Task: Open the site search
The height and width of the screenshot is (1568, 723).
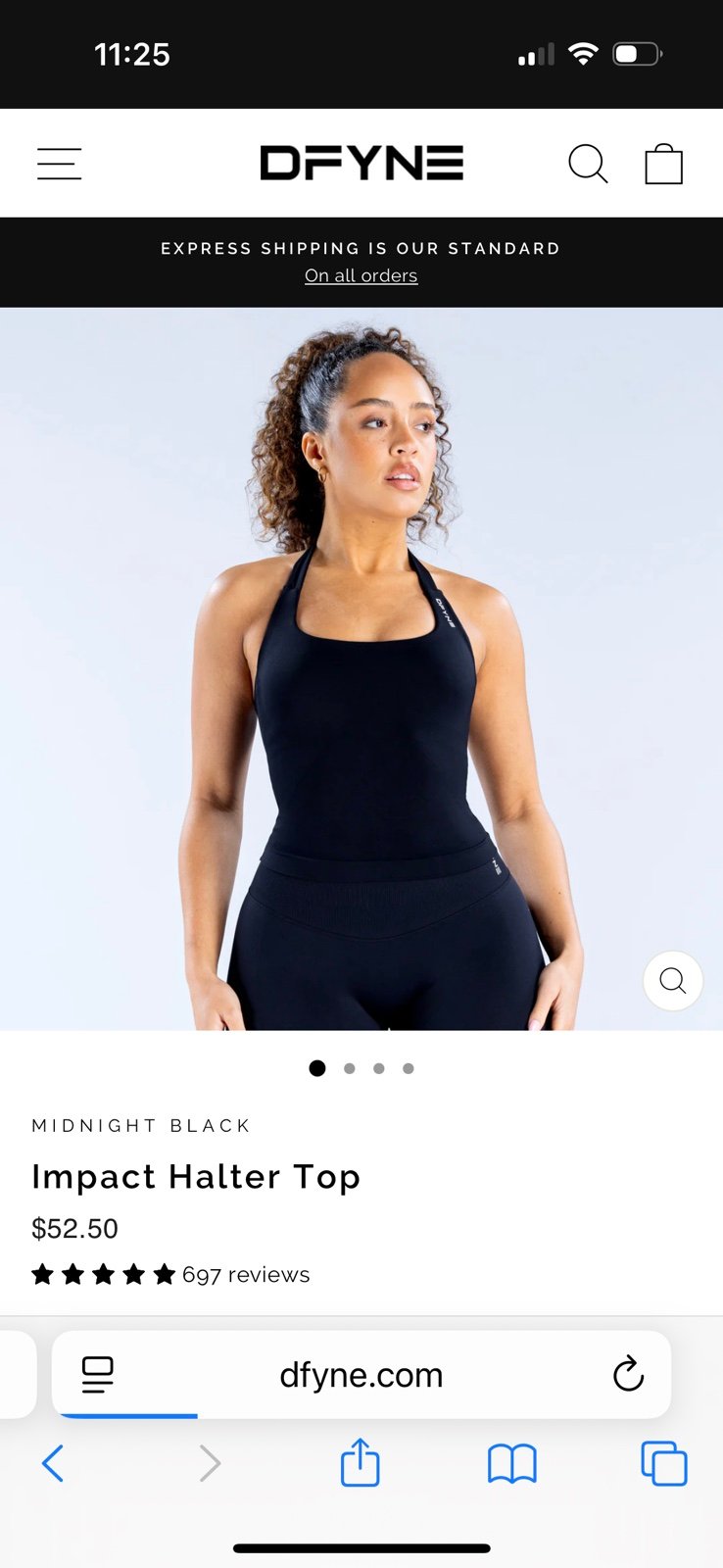Action: 588,164
